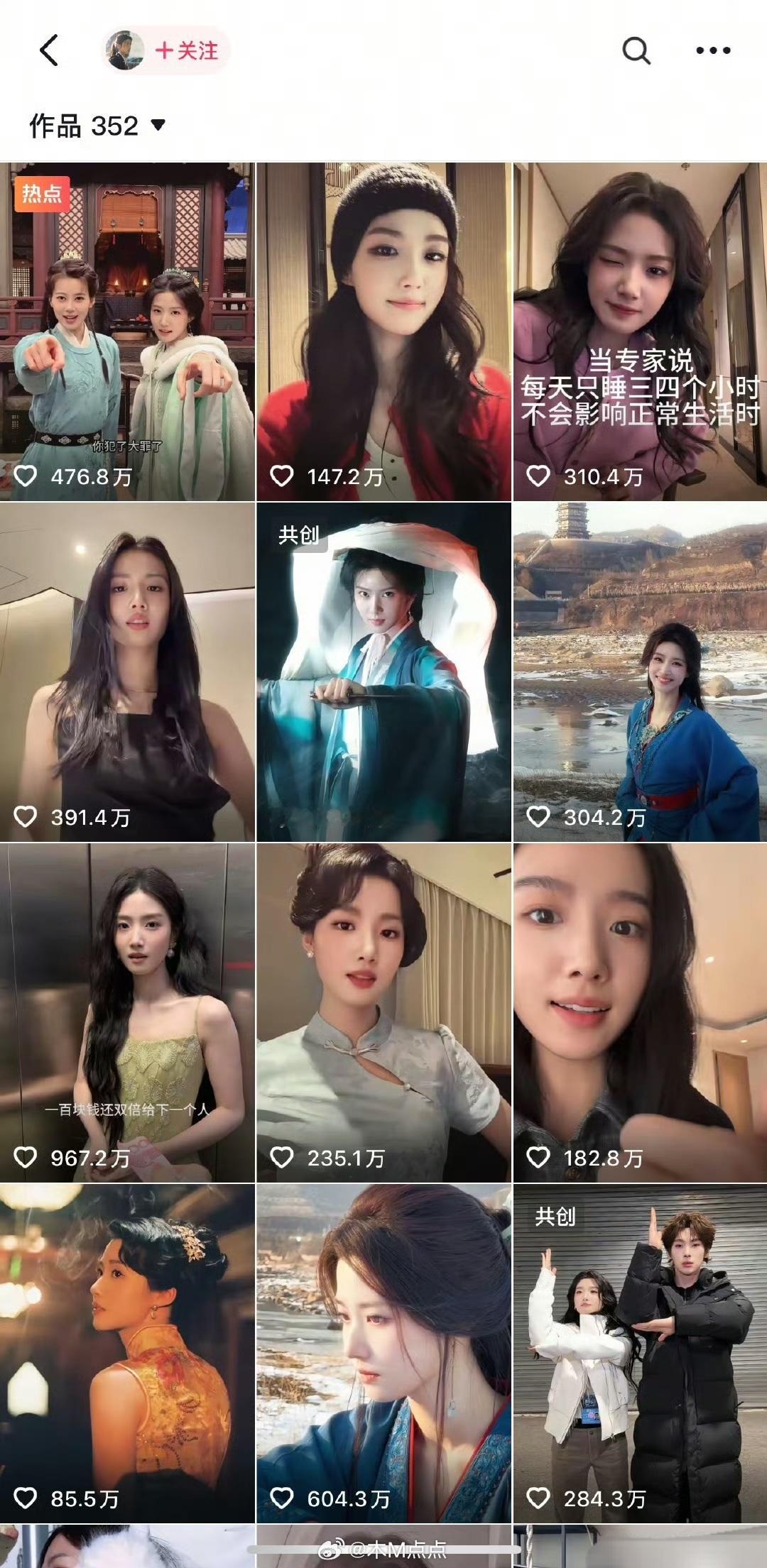Open the 182.8万 close-up selfie video

point(639,994)
